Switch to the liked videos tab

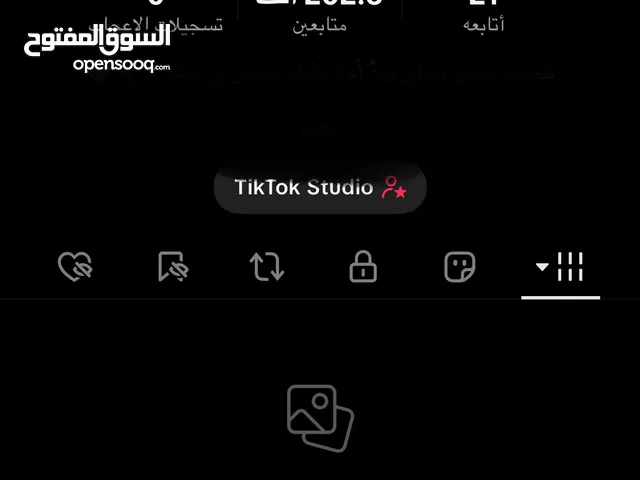coord(75,267)
